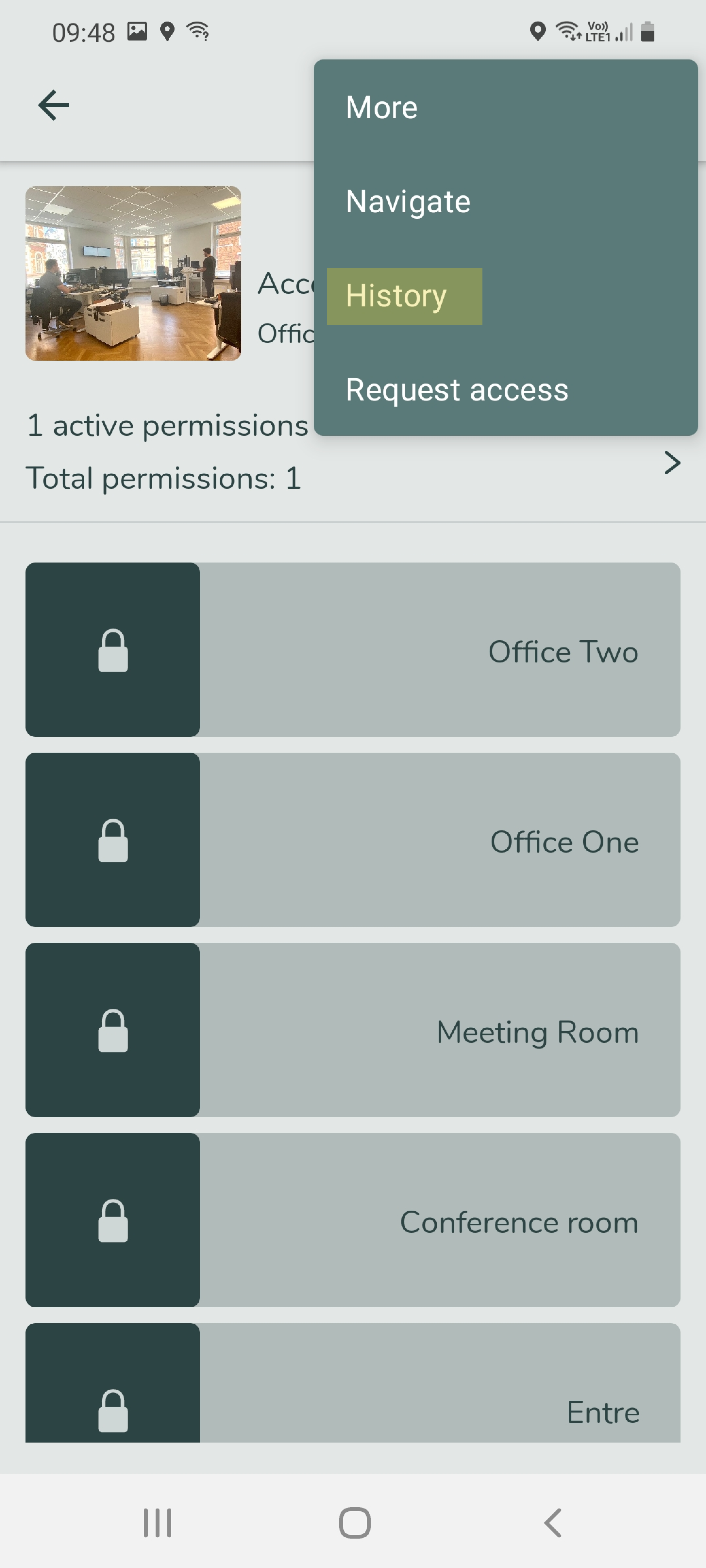
Task: Open the recent apps view
Action: pos(158,1523)
